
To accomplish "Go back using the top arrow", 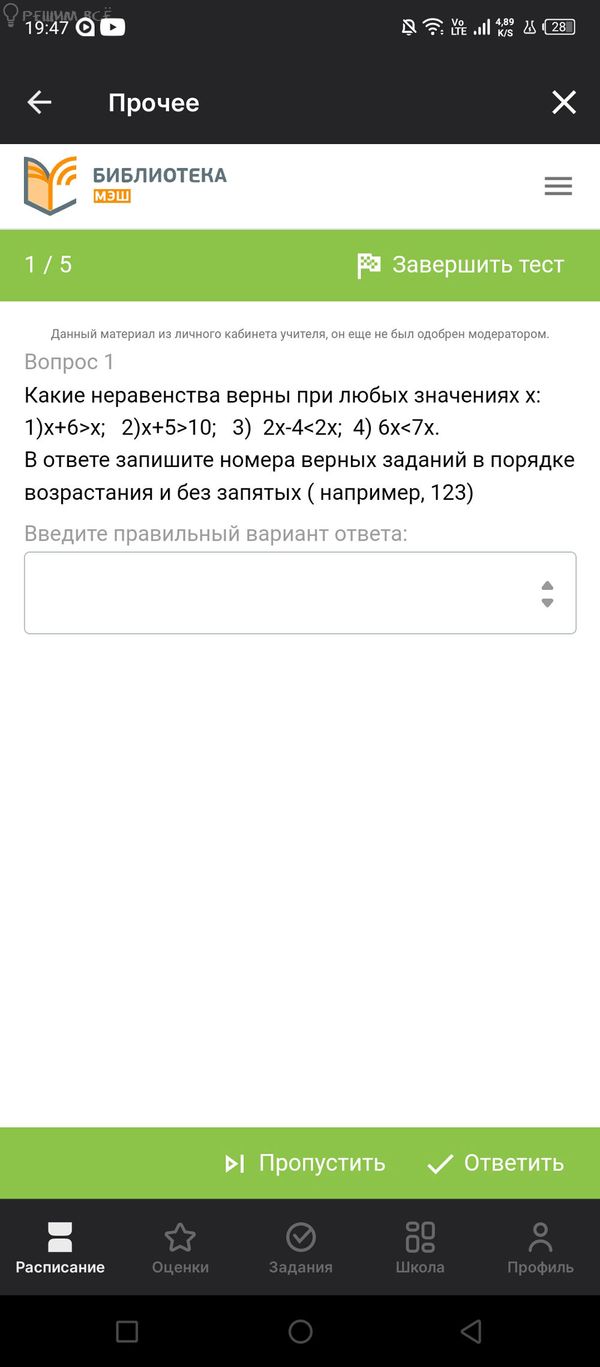I will (39, 102).
